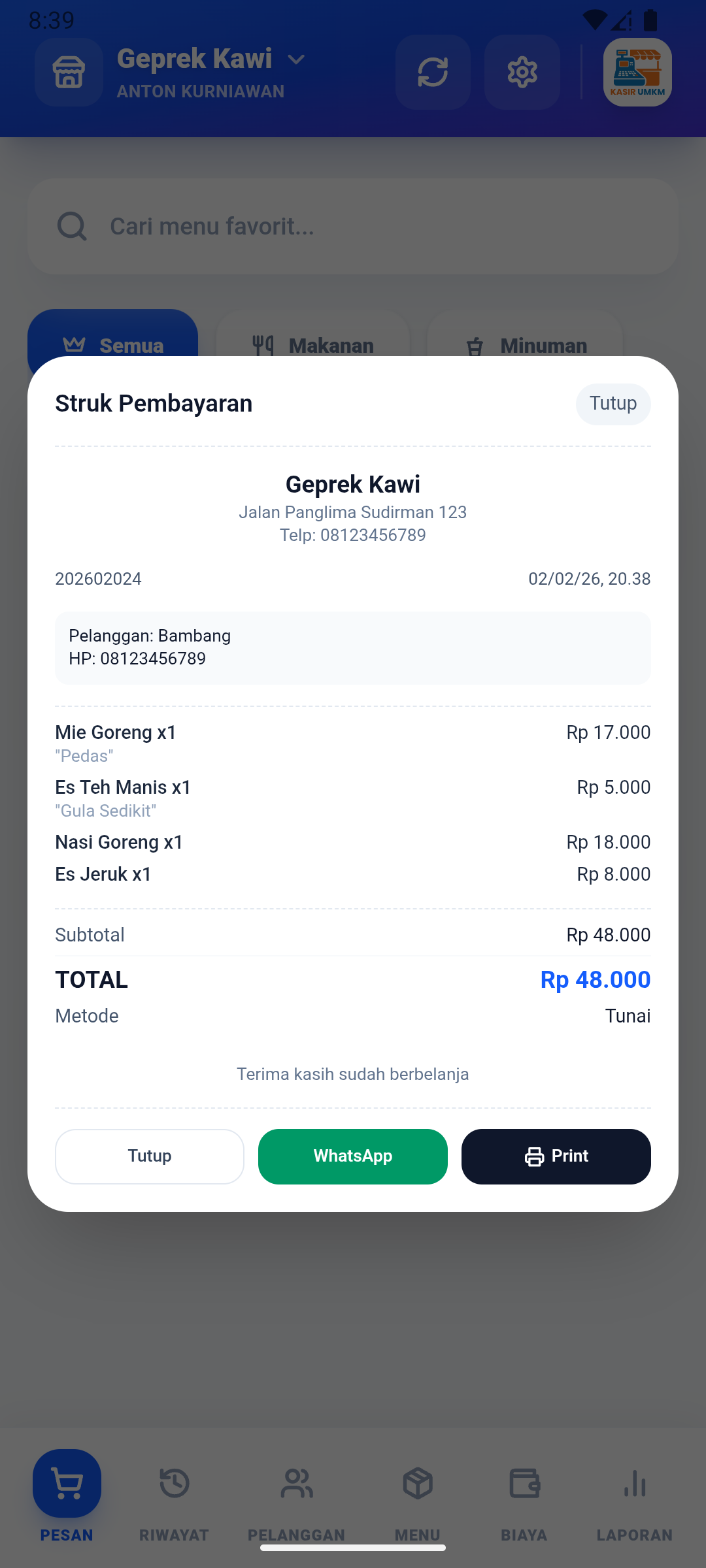Close the receipt with top Tutup button
The width and height of the screenshot is (706, 1568).
pyautogui.click(x=613, y=404)
